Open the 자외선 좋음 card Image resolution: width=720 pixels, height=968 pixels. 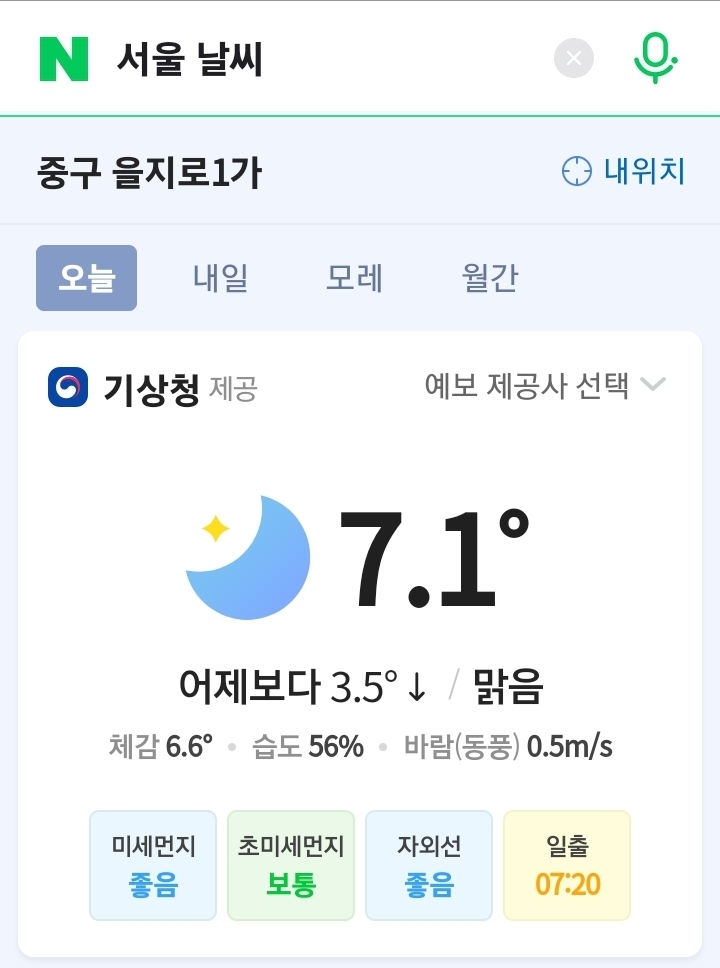pyautogui.click(x=429, y=865)
